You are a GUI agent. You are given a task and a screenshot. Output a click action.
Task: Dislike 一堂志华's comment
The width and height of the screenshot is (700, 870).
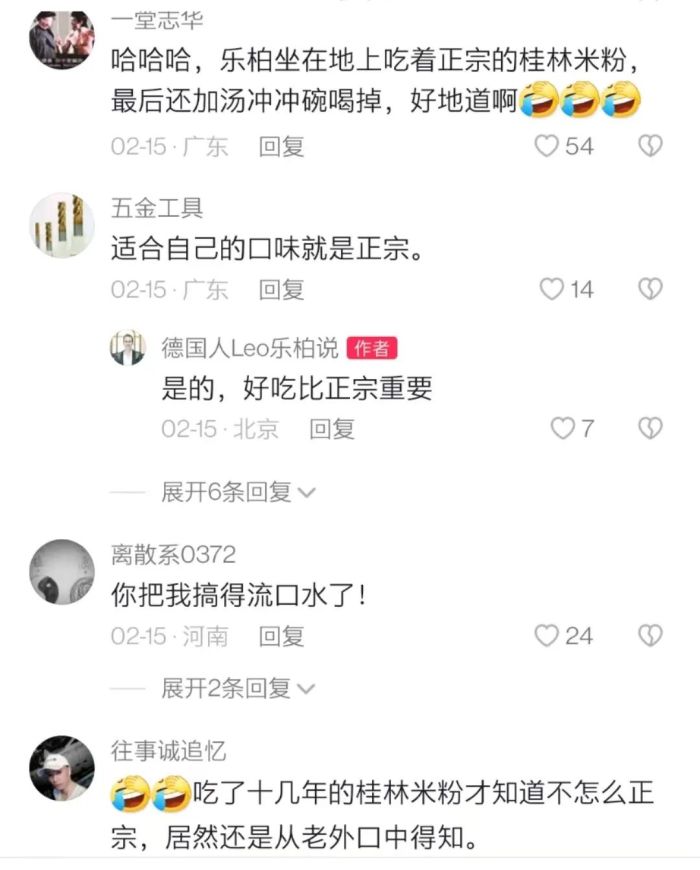[x=650, y=146]
